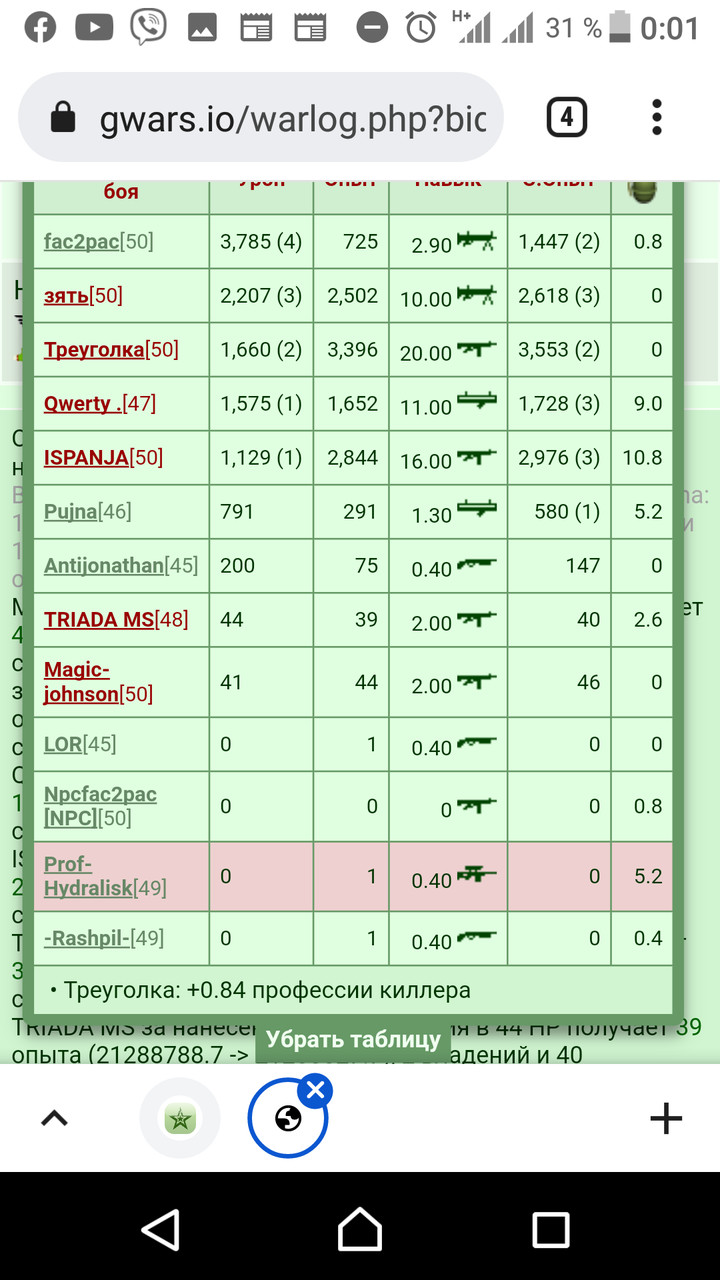Add a new browser tab

666,1118
